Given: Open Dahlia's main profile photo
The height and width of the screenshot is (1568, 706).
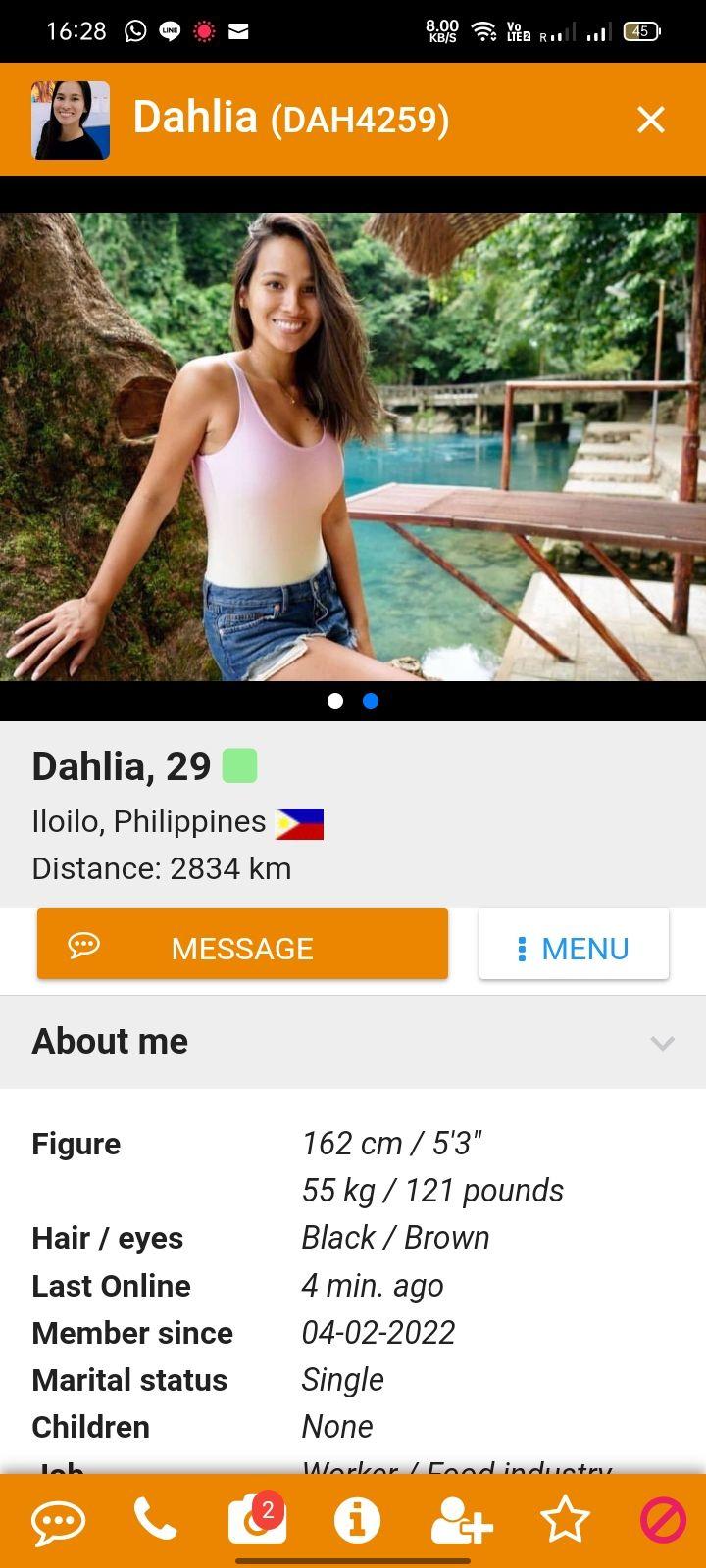Looking at the screenshot, I should (353, 446).
